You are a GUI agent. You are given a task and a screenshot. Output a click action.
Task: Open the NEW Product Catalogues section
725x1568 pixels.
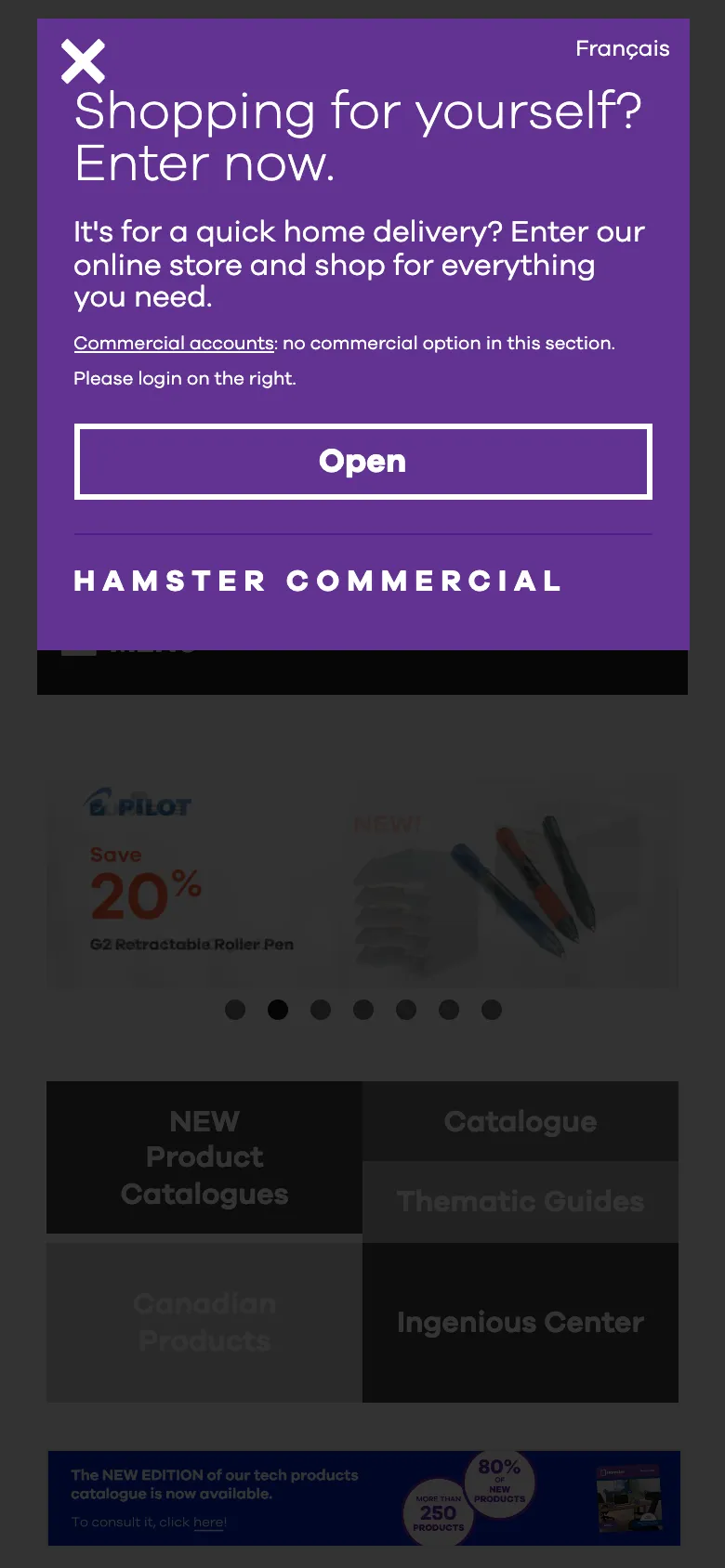click(x=204, y=1157)
